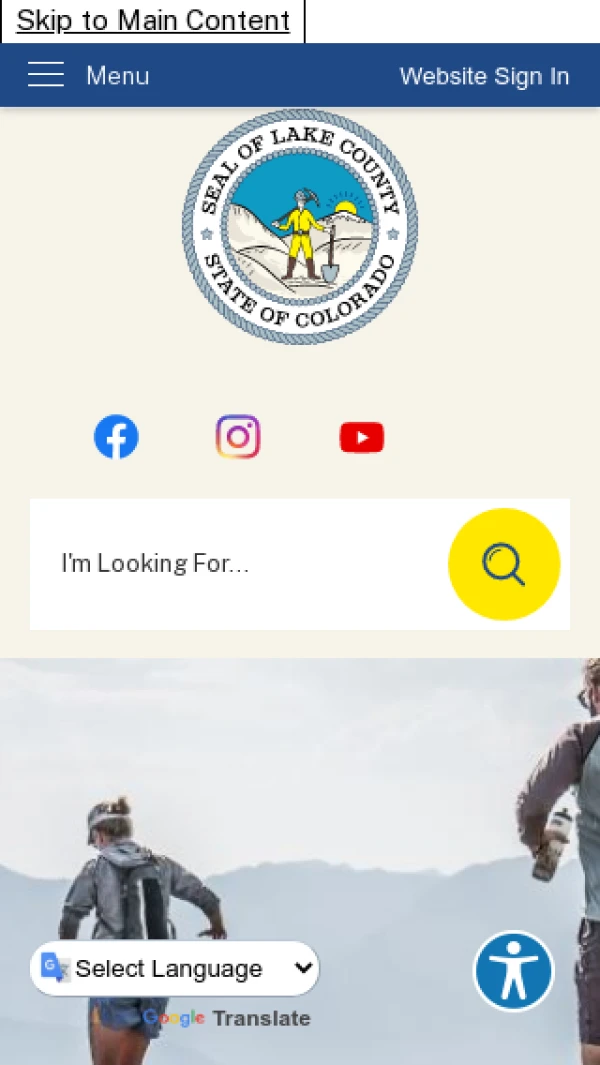
Task: Focus the I'm Looking For search field
Action: click(240, 564)
